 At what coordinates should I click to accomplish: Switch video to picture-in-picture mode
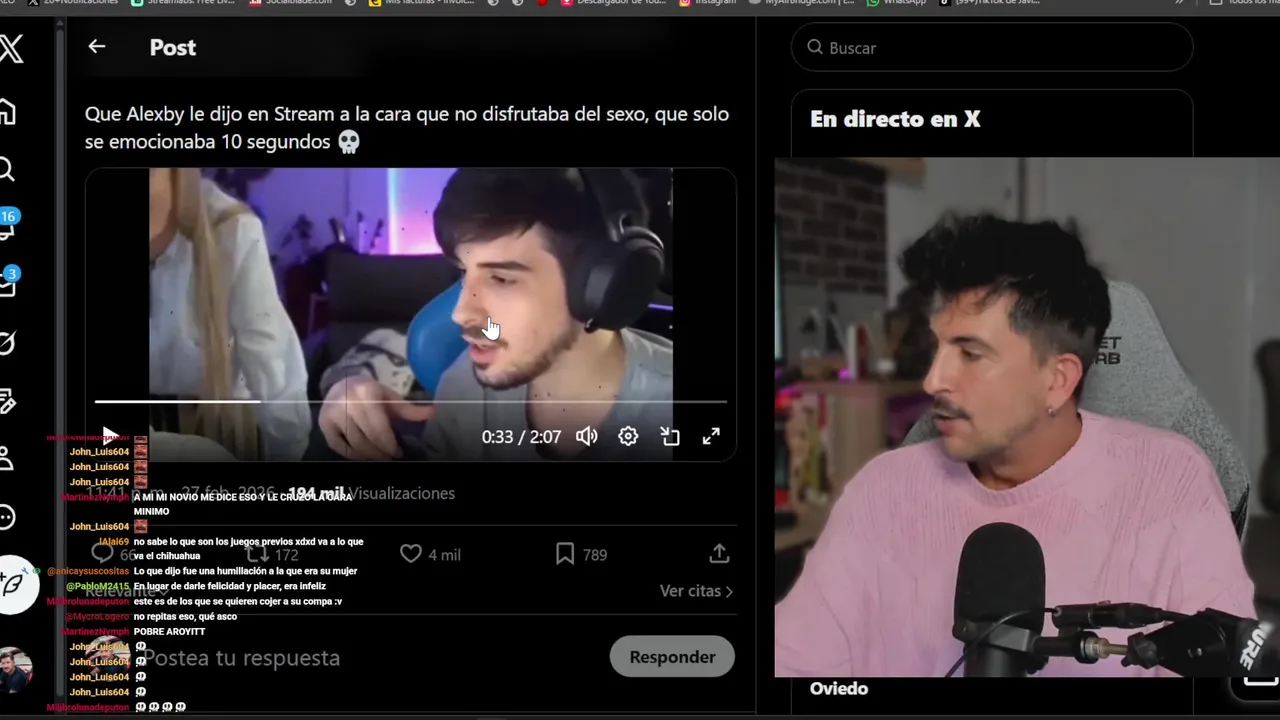tap(670, 436)
